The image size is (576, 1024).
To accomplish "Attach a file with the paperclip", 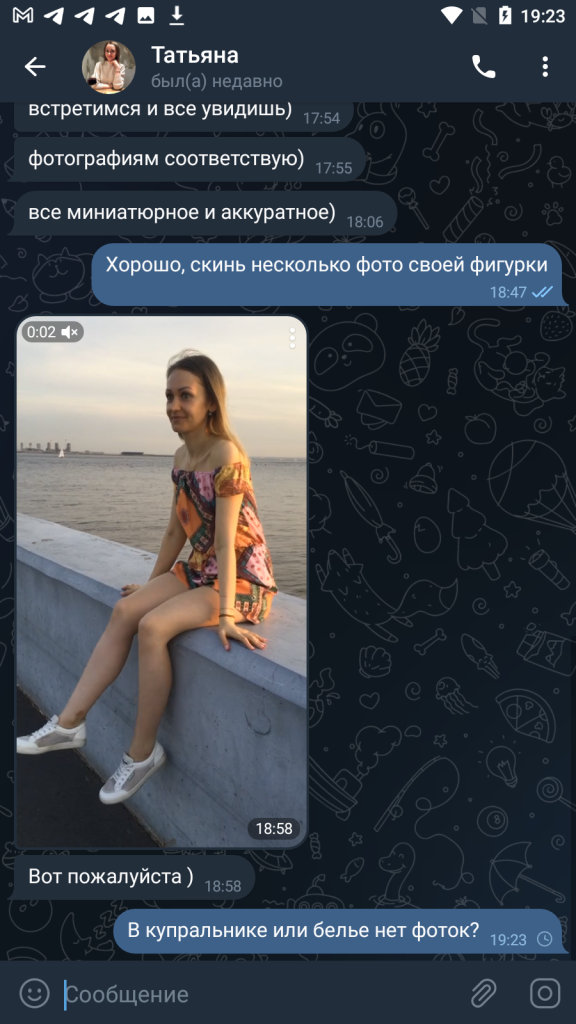I will click(484, 993).
